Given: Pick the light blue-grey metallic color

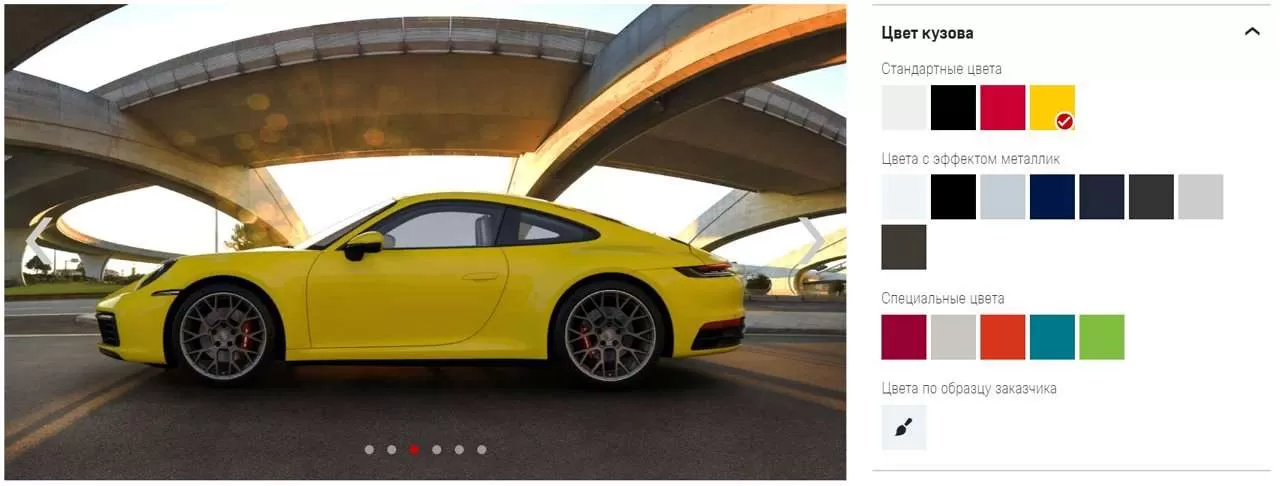Looking at the screenshot, I should pyautogui.click(x=1003, y=197).
